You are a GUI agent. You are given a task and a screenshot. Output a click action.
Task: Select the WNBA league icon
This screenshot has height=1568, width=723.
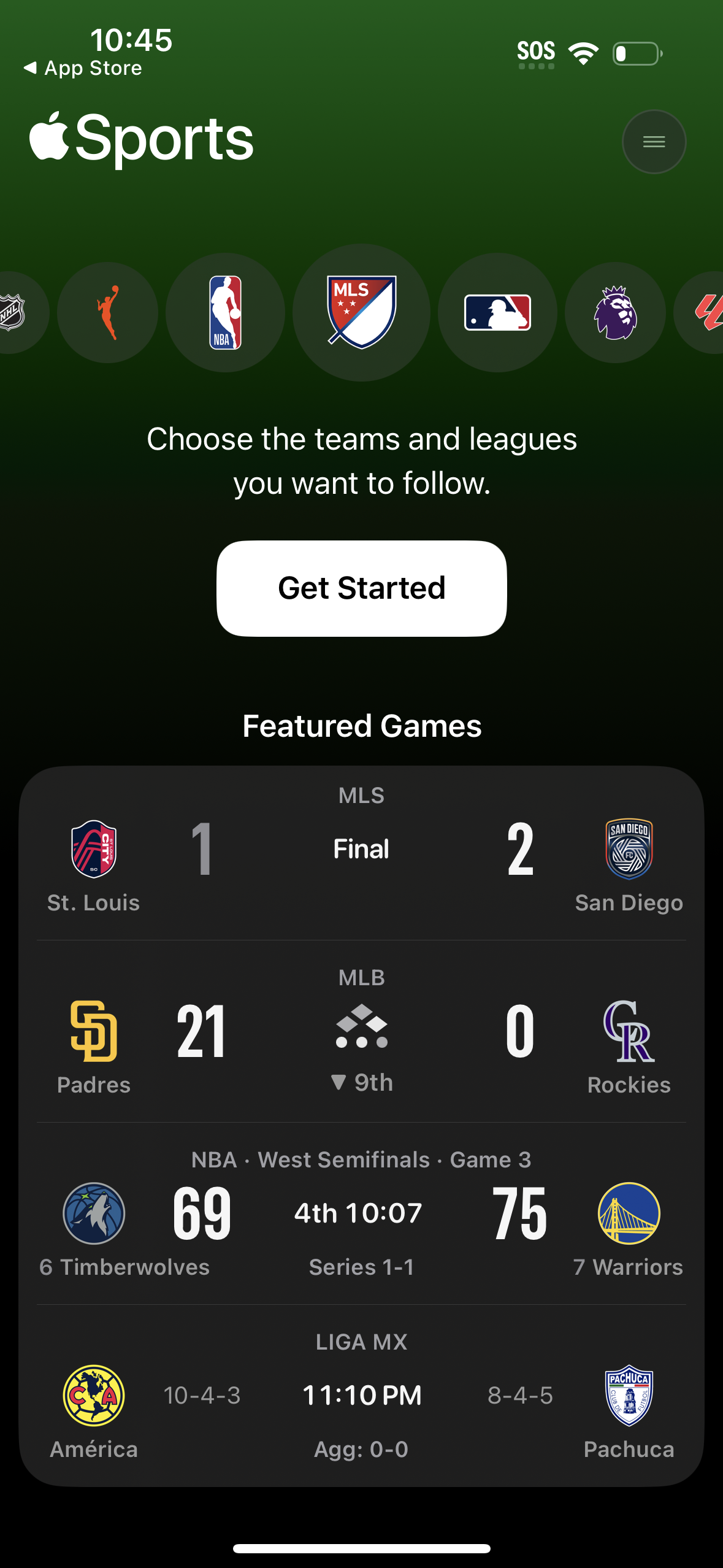107,312
